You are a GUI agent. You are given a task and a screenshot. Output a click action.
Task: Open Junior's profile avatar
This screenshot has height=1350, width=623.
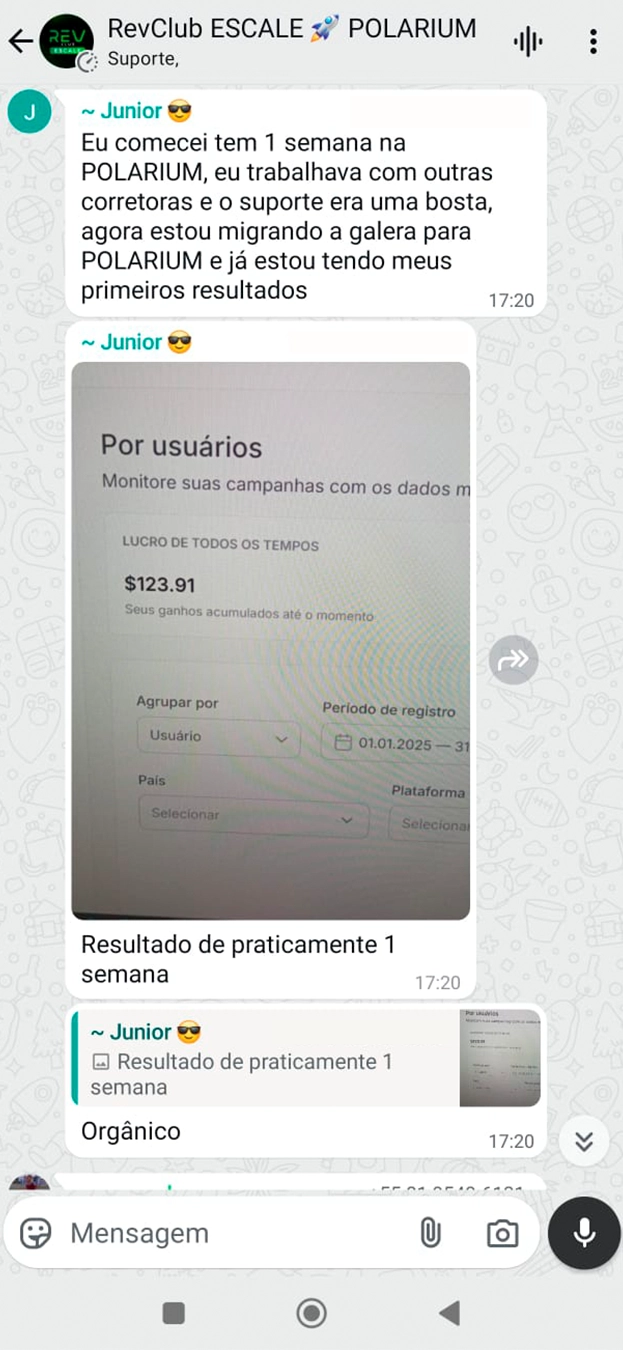pyautogui.click(x=29, y=111)
